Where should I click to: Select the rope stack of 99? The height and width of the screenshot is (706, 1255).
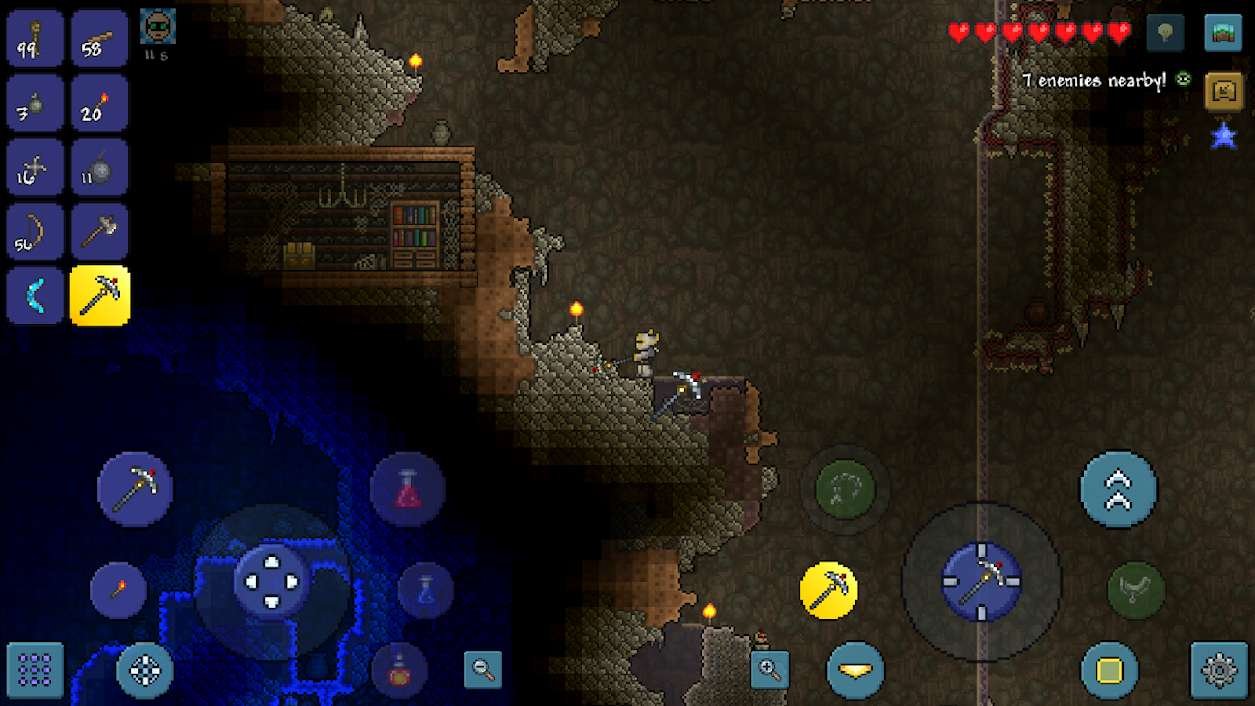(x=36, y=39)
